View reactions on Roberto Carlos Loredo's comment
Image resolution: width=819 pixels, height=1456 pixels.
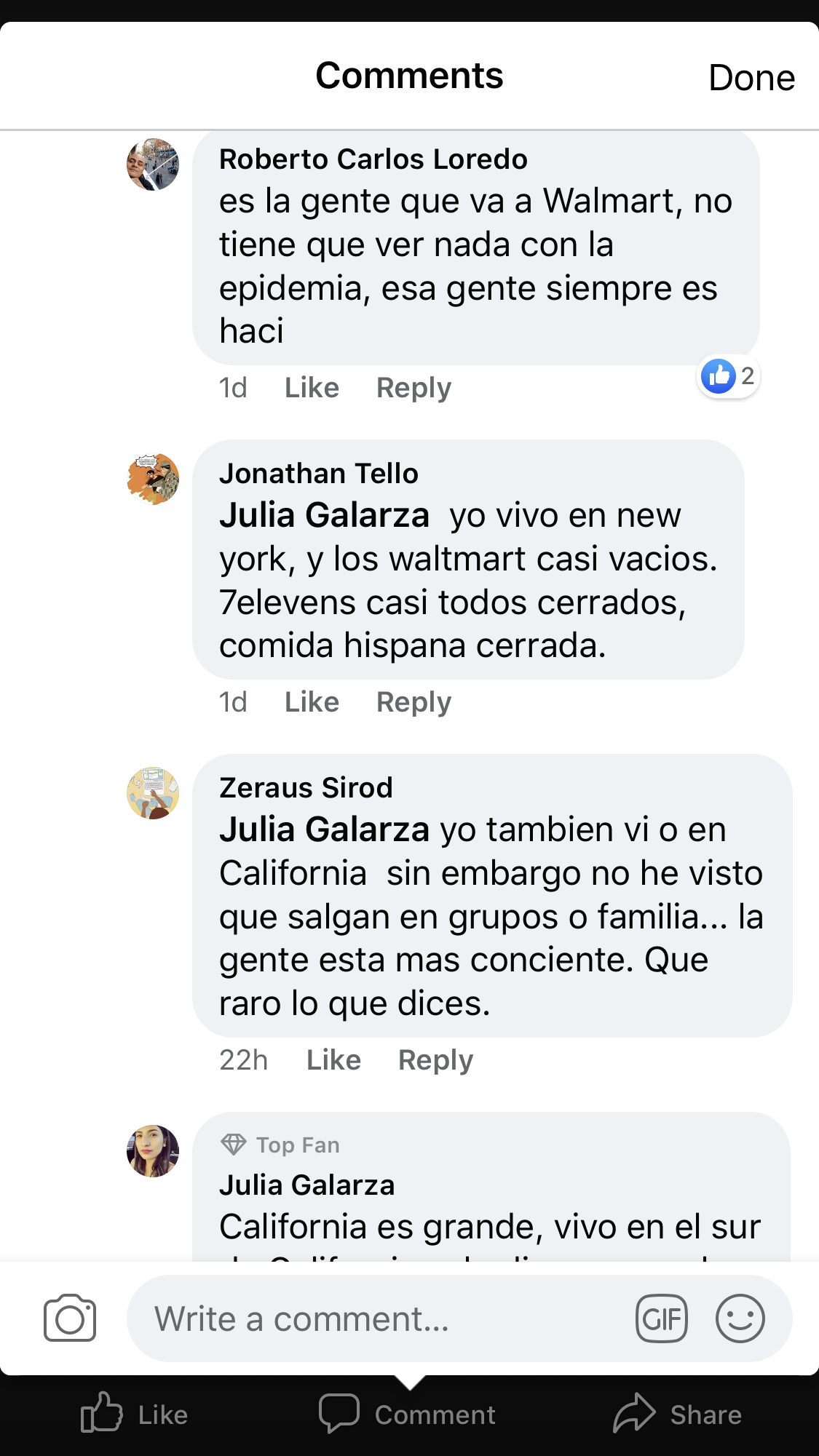click(x=728, y=376)
